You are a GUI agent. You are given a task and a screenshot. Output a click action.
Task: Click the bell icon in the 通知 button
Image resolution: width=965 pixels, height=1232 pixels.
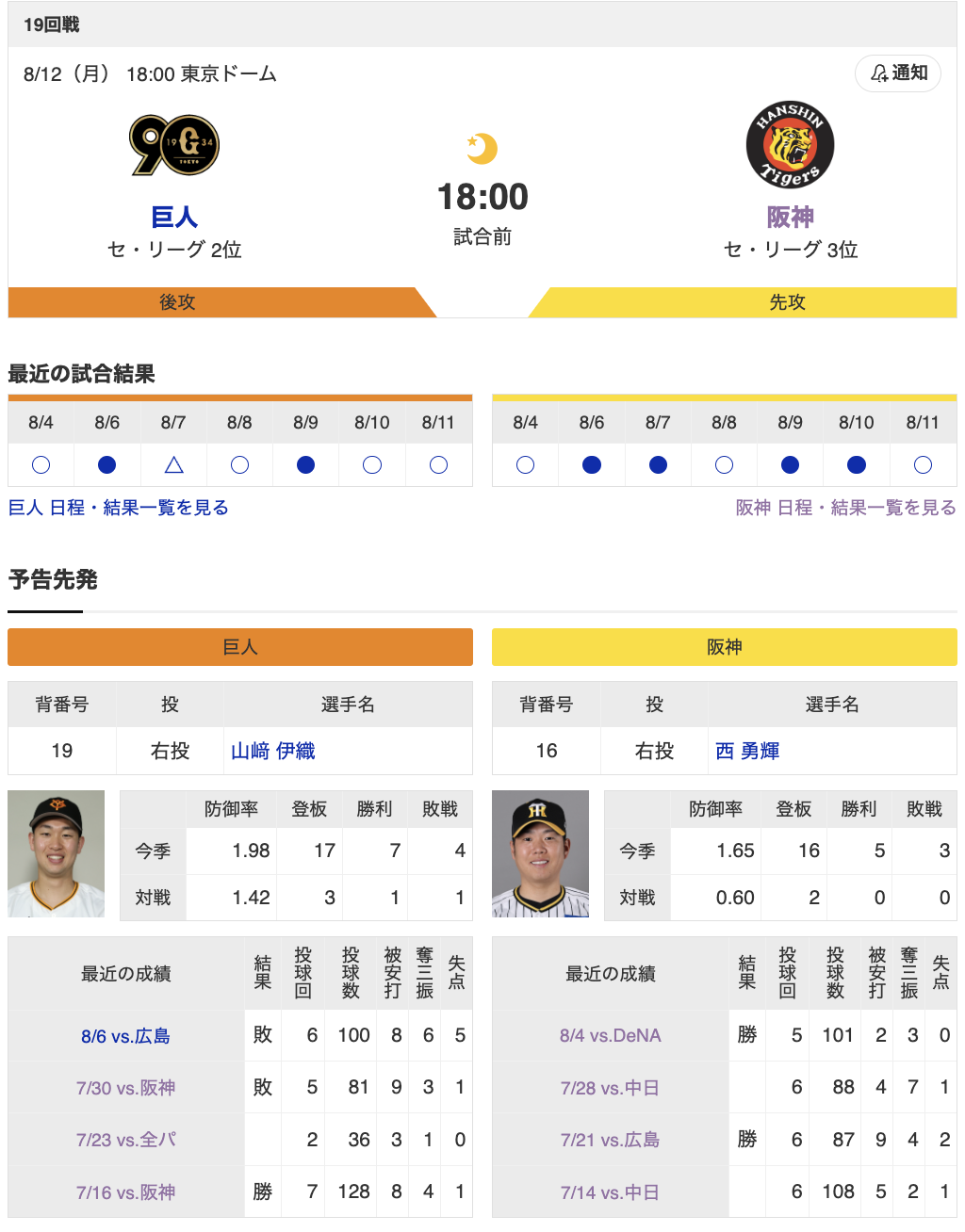point(877,73)
